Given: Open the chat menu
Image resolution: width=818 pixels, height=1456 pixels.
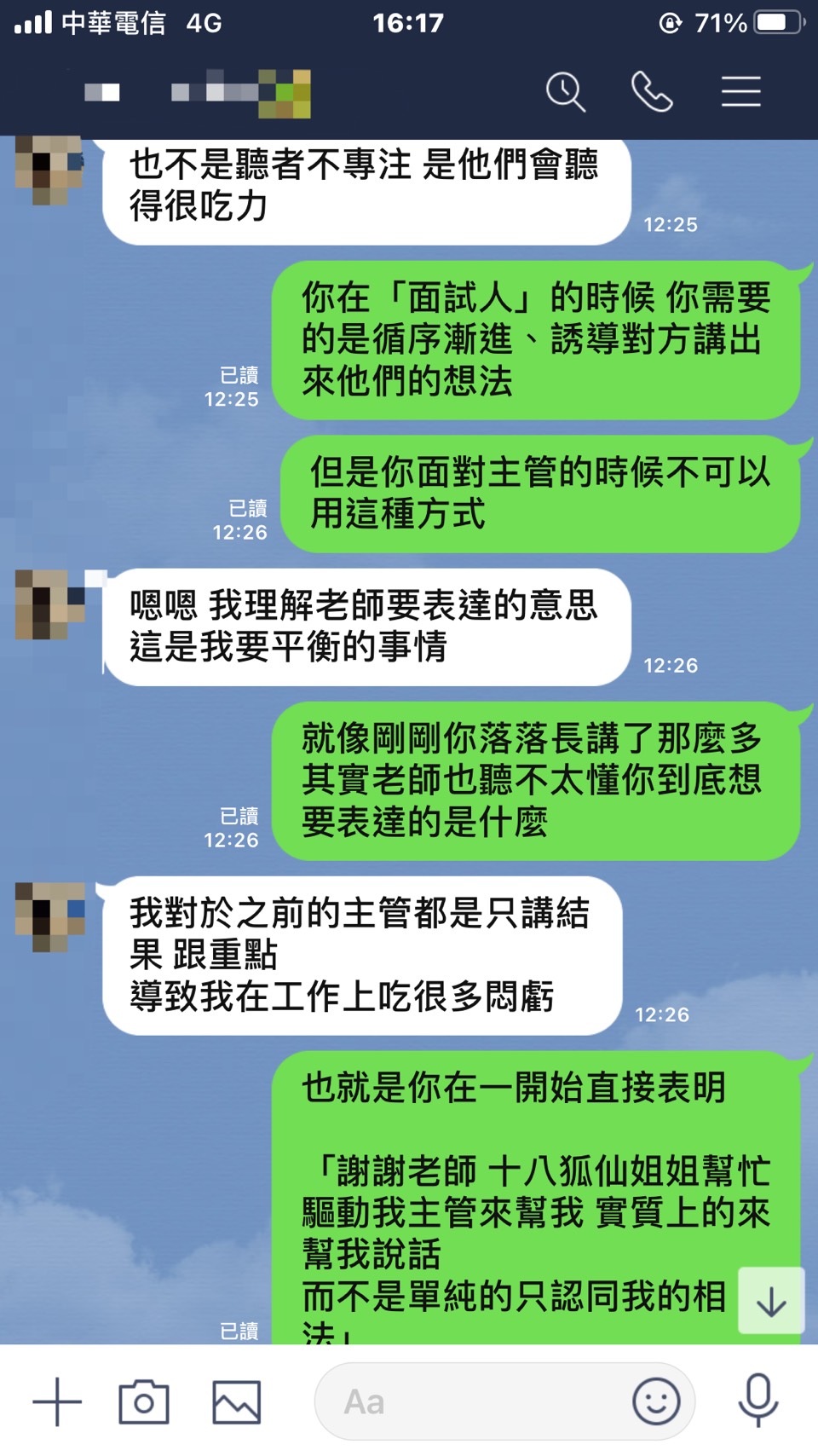Looking at the screenshot, I should point(740,92).
